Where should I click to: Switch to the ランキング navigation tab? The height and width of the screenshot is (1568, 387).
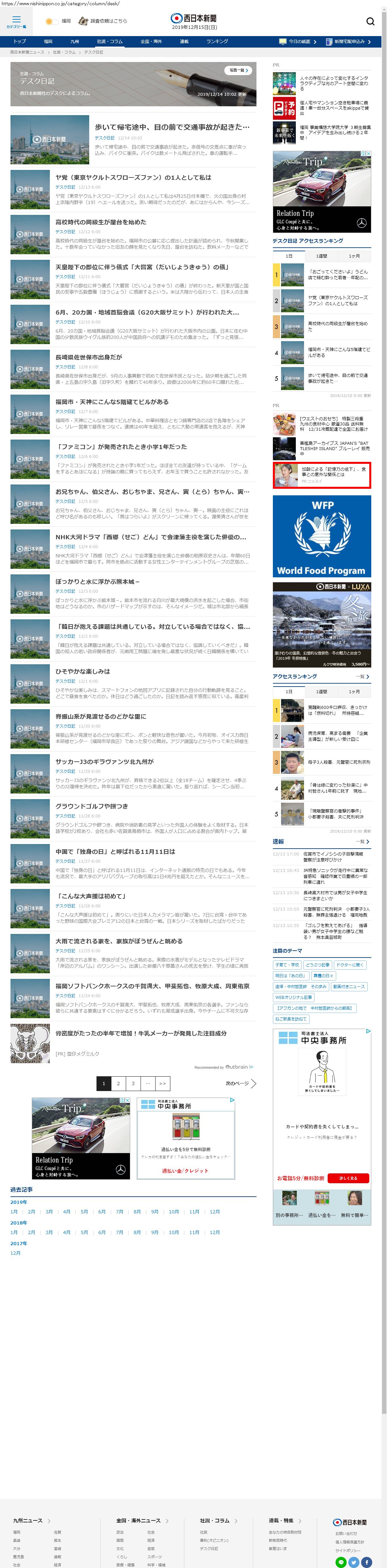217,41
